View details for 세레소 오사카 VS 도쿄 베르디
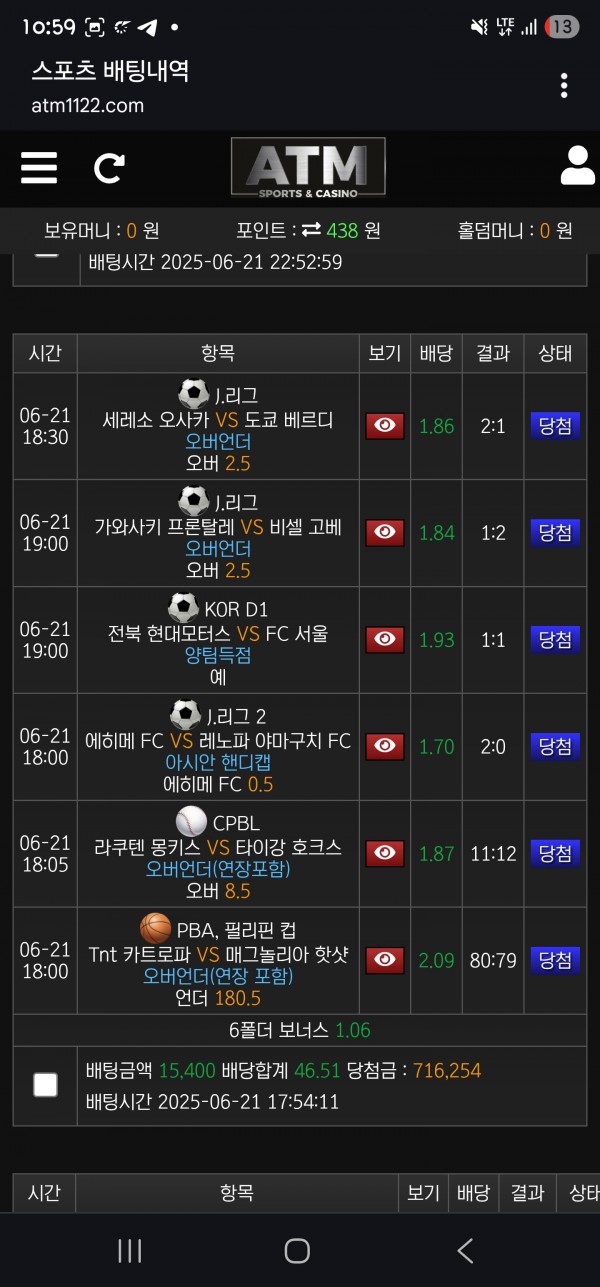 pyautogui.click(x=385, y=426)
